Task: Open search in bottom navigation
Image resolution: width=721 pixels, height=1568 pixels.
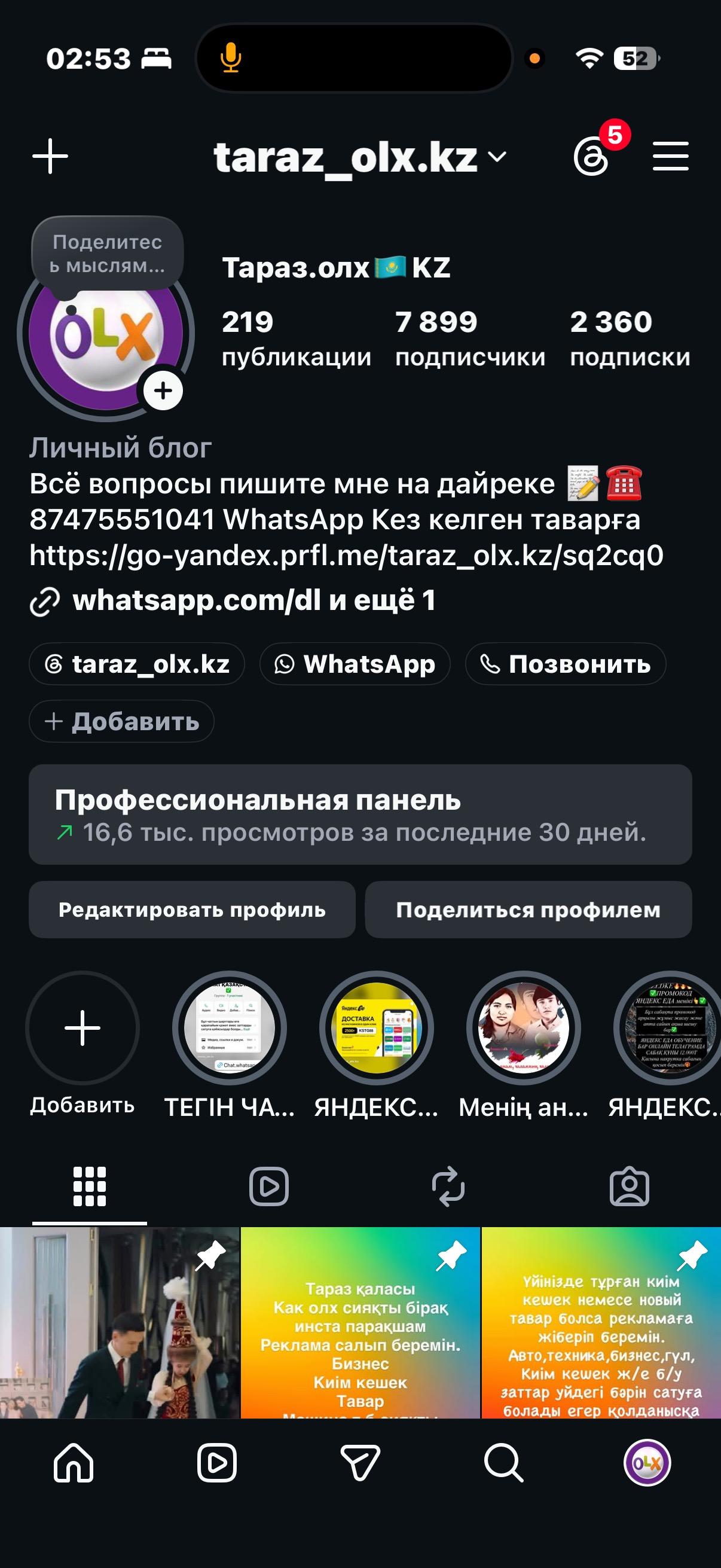Action: point(504,1462)
